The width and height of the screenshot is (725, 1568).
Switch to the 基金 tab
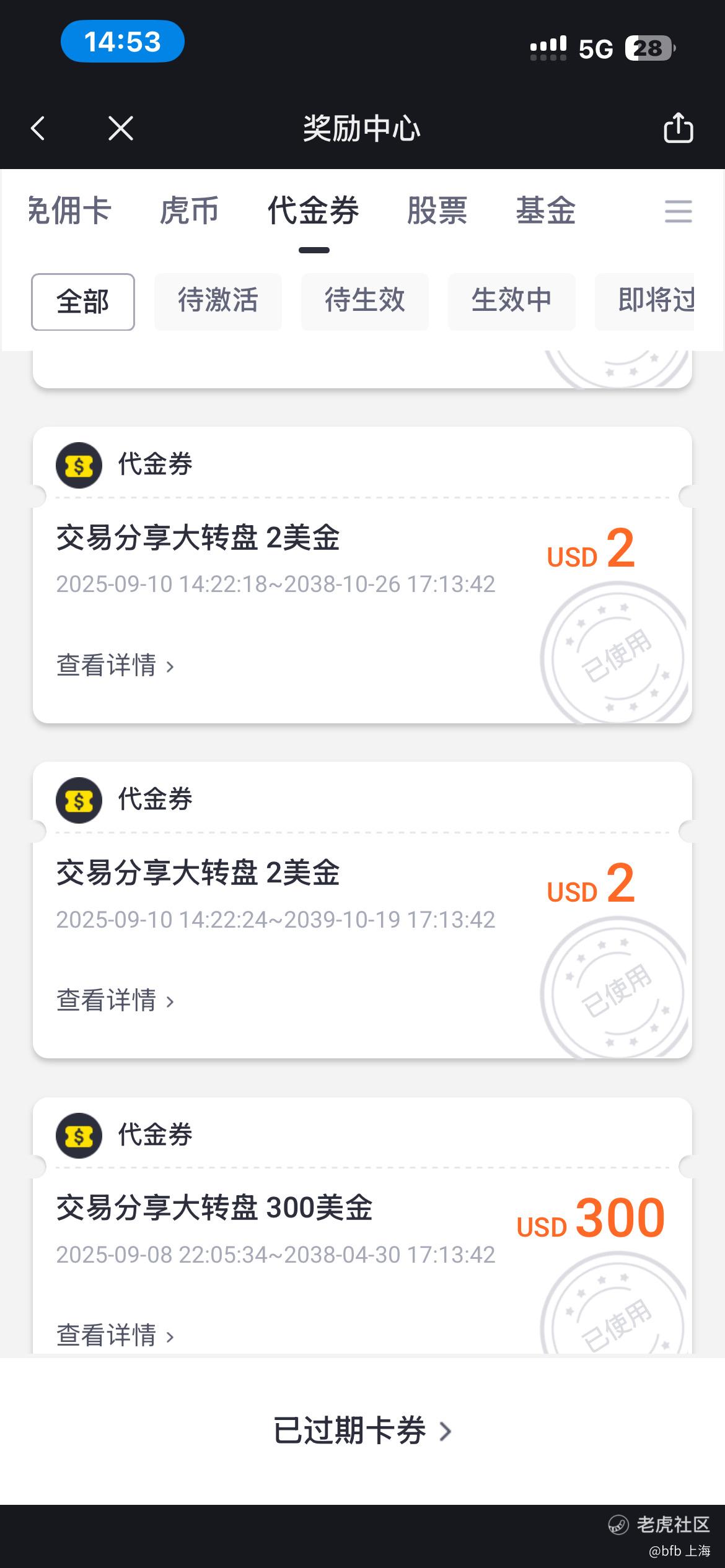[545, 211]
